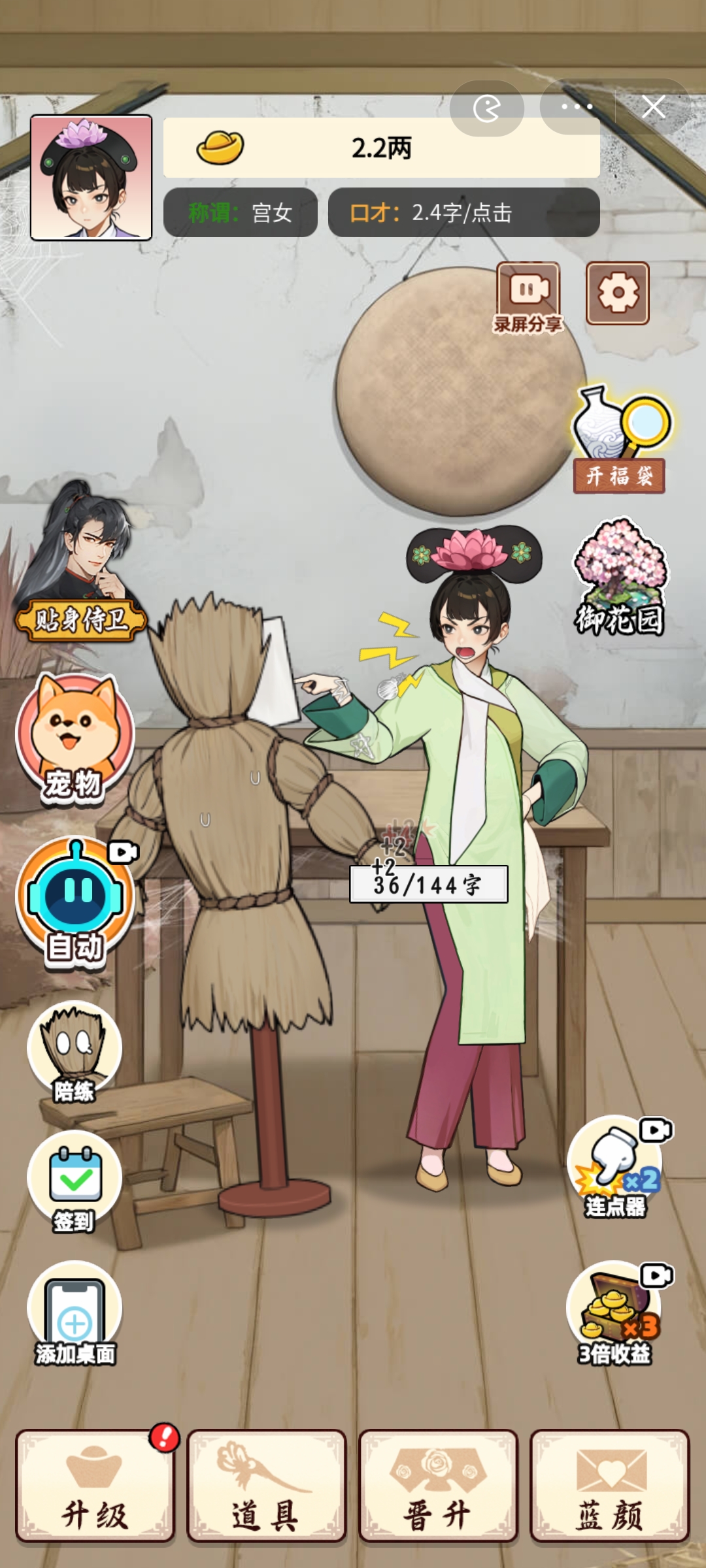This screenshot has height=1568, width=706.
Task: Enable 自动 auto mode
Action: click(x=75, y=902)
